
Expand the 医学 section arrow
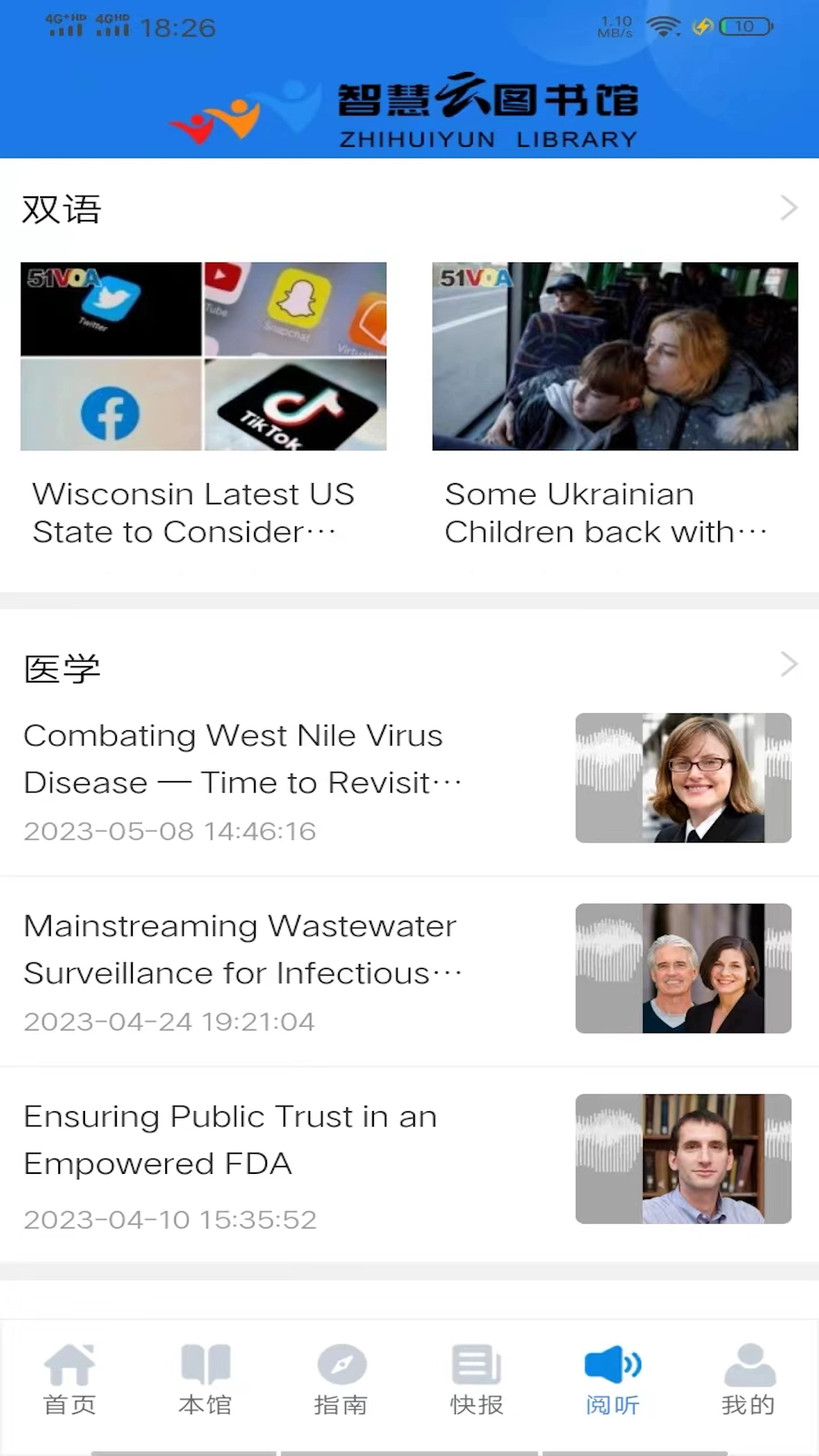(x=789, y=664)
